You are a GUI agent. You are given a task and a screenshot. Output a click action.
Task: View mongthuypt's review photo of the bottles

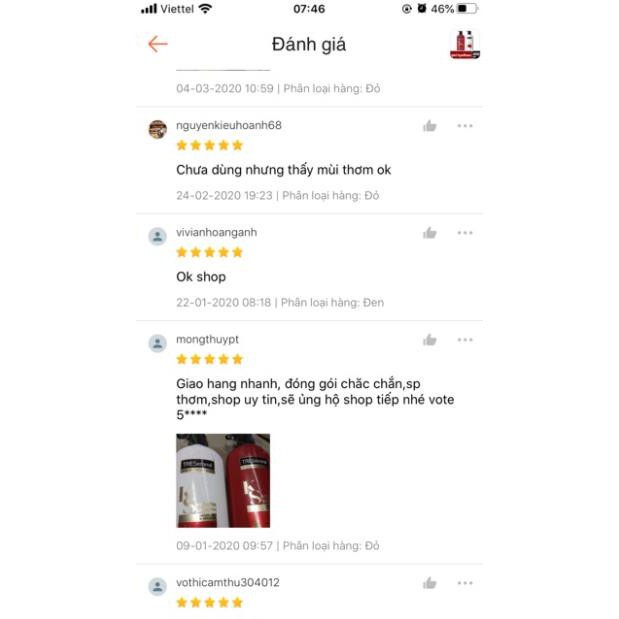coord(223,480)
